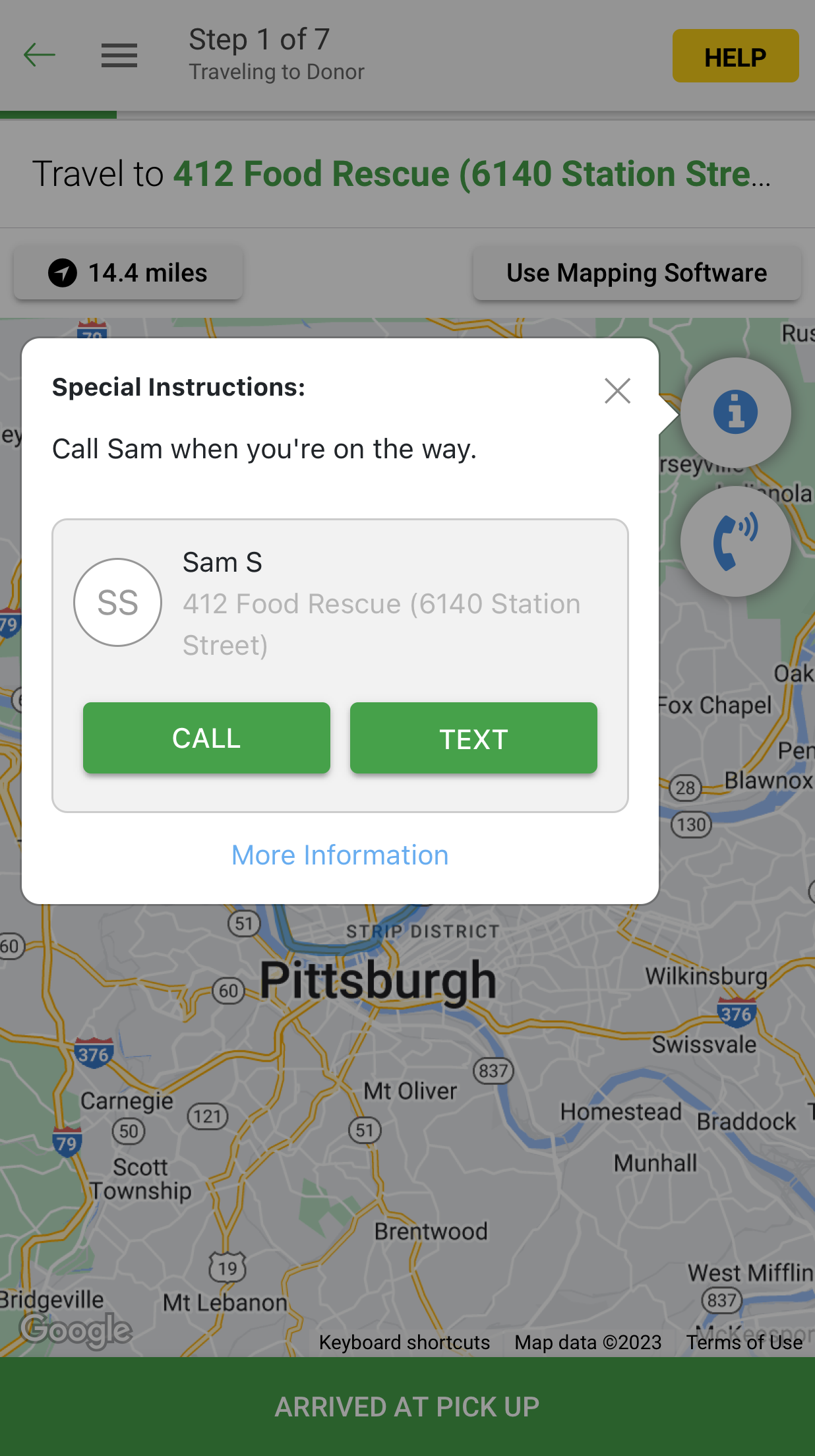Confirm Arrived at Pick Up
The height and width of the screenshot is (1456, 815).
click(407, 1407)
